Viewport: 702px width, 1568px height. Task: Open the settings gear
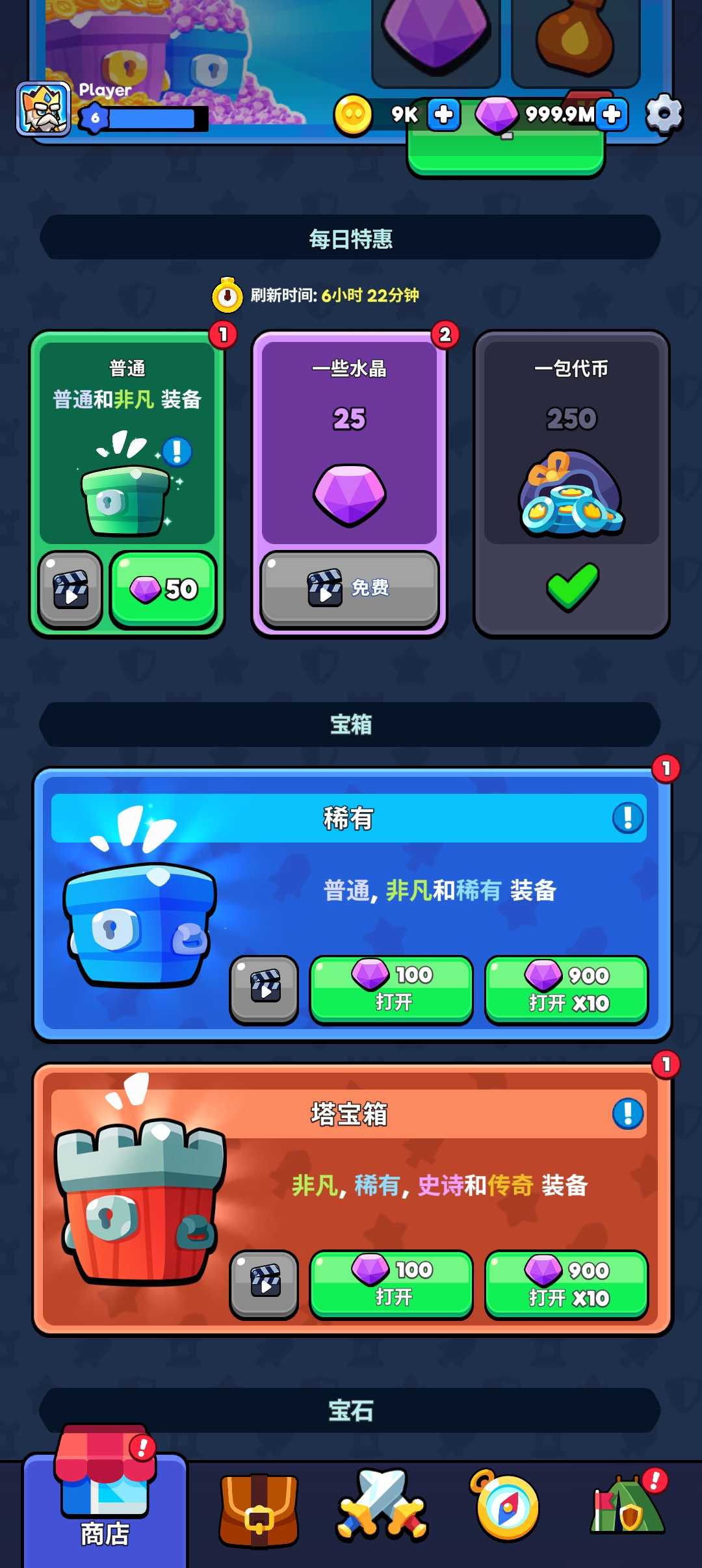coord(664,114)
